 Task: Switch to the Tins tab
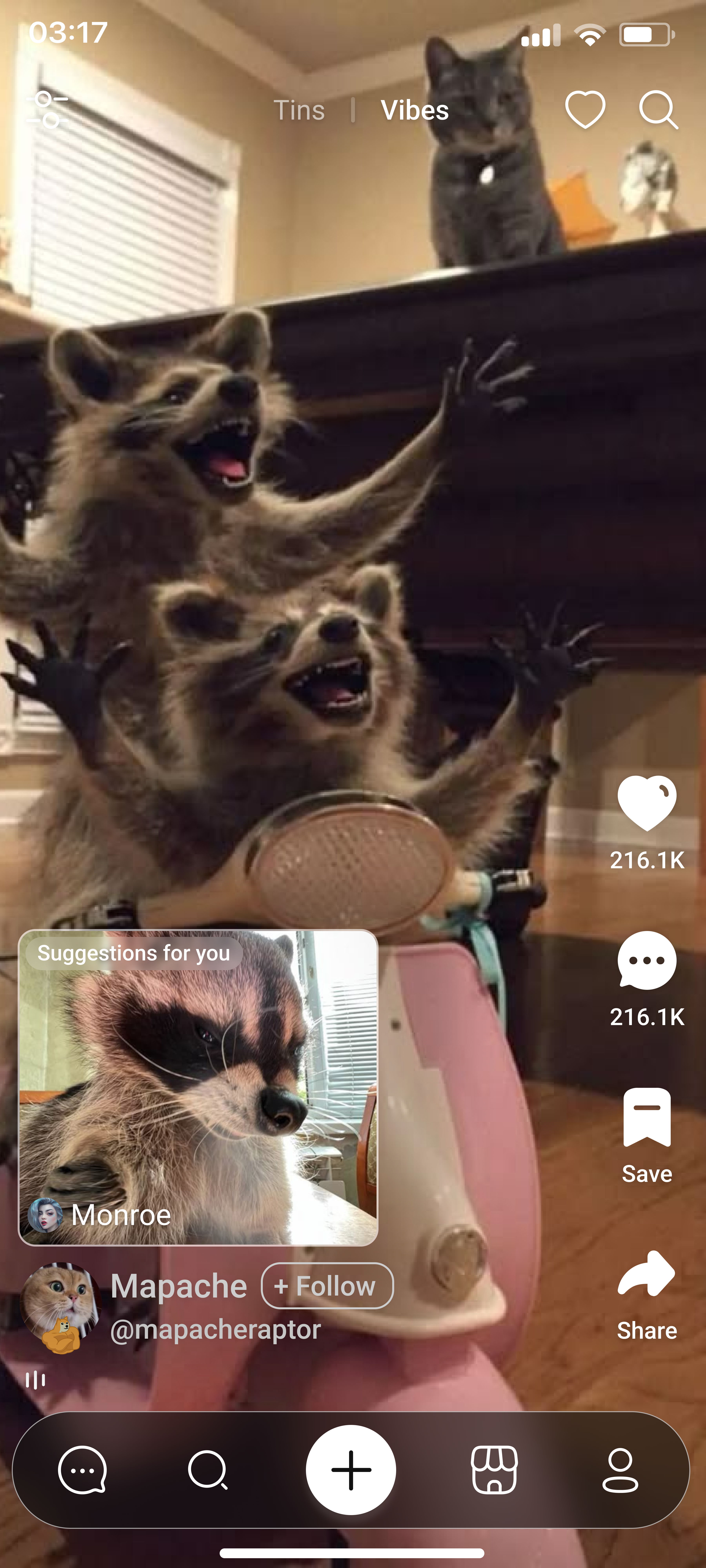[x=299, y=110]
